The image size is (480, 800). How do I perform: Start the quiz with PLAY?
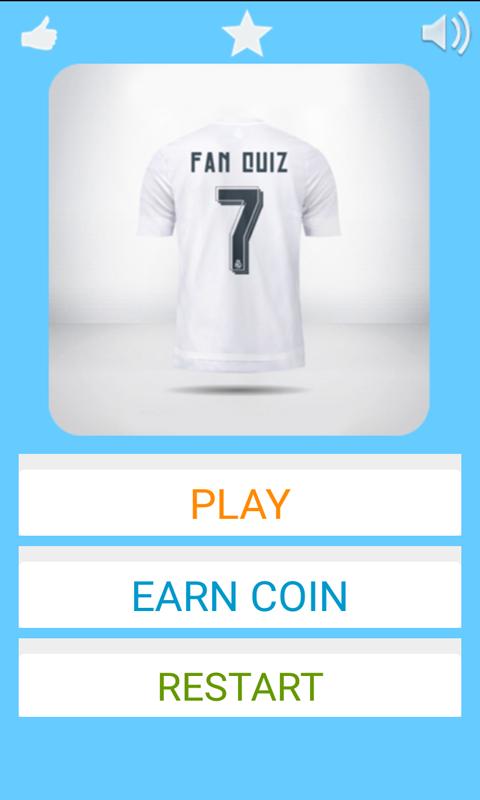click(x=240, y=495)
